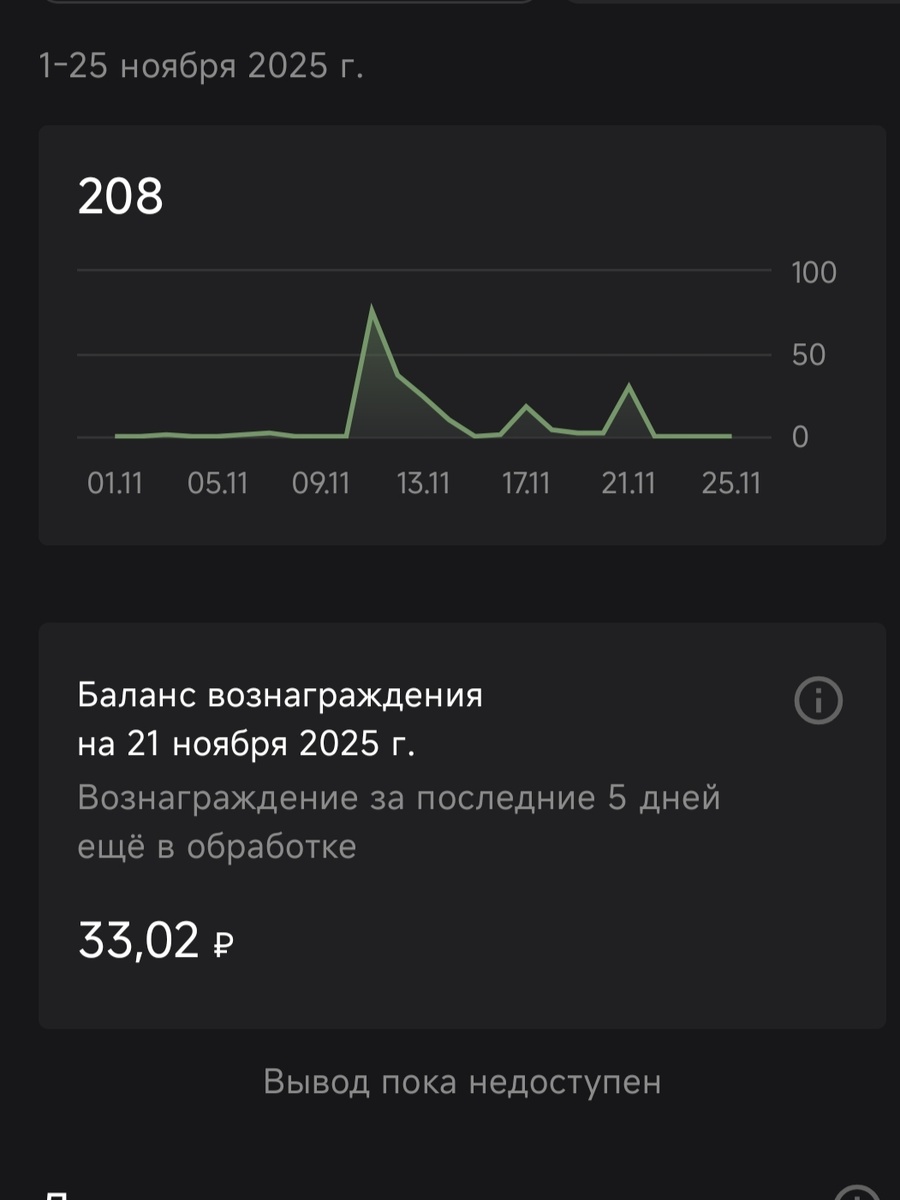Tap the smaller peak at 17.11

coord(525,408)
